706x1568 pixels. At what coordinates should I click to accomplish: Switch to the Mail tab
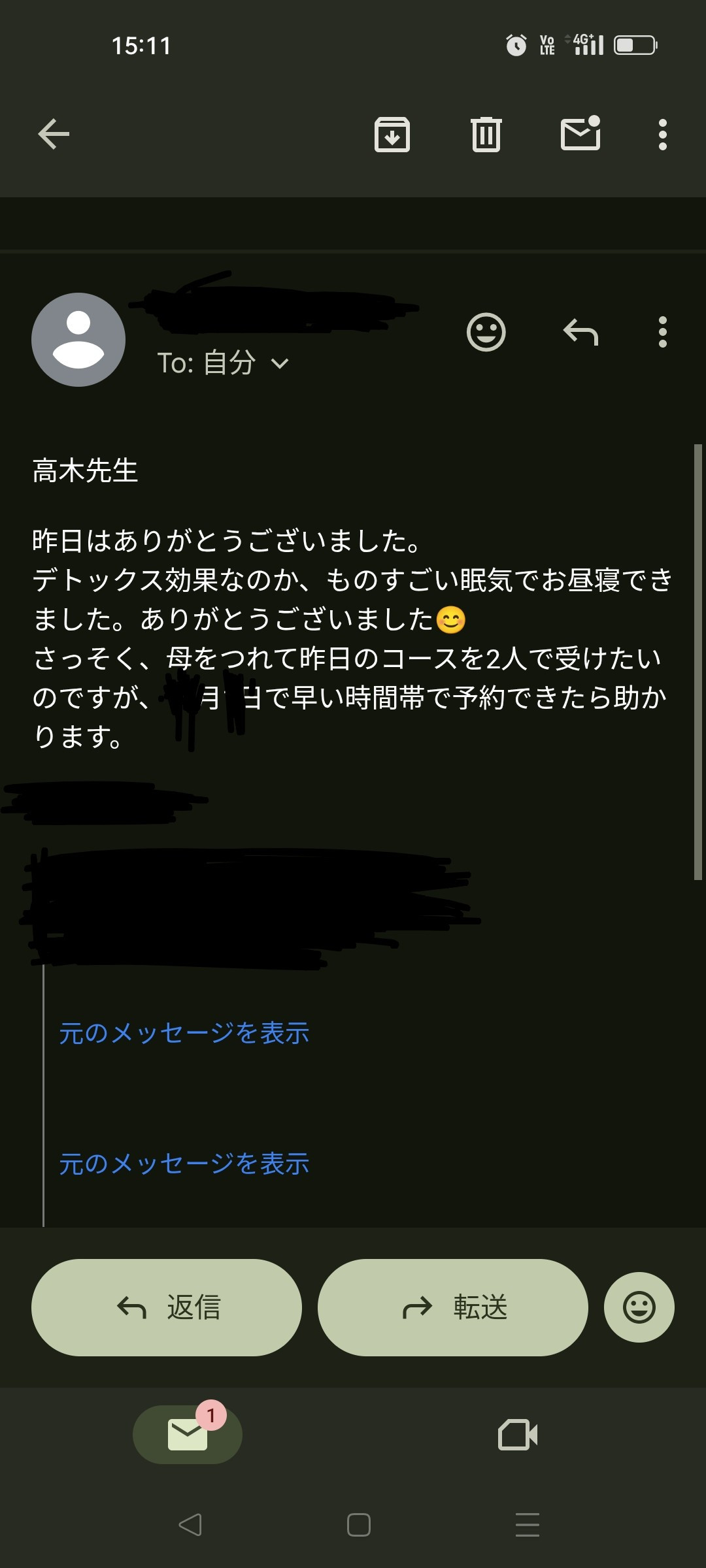[188, 1435]
